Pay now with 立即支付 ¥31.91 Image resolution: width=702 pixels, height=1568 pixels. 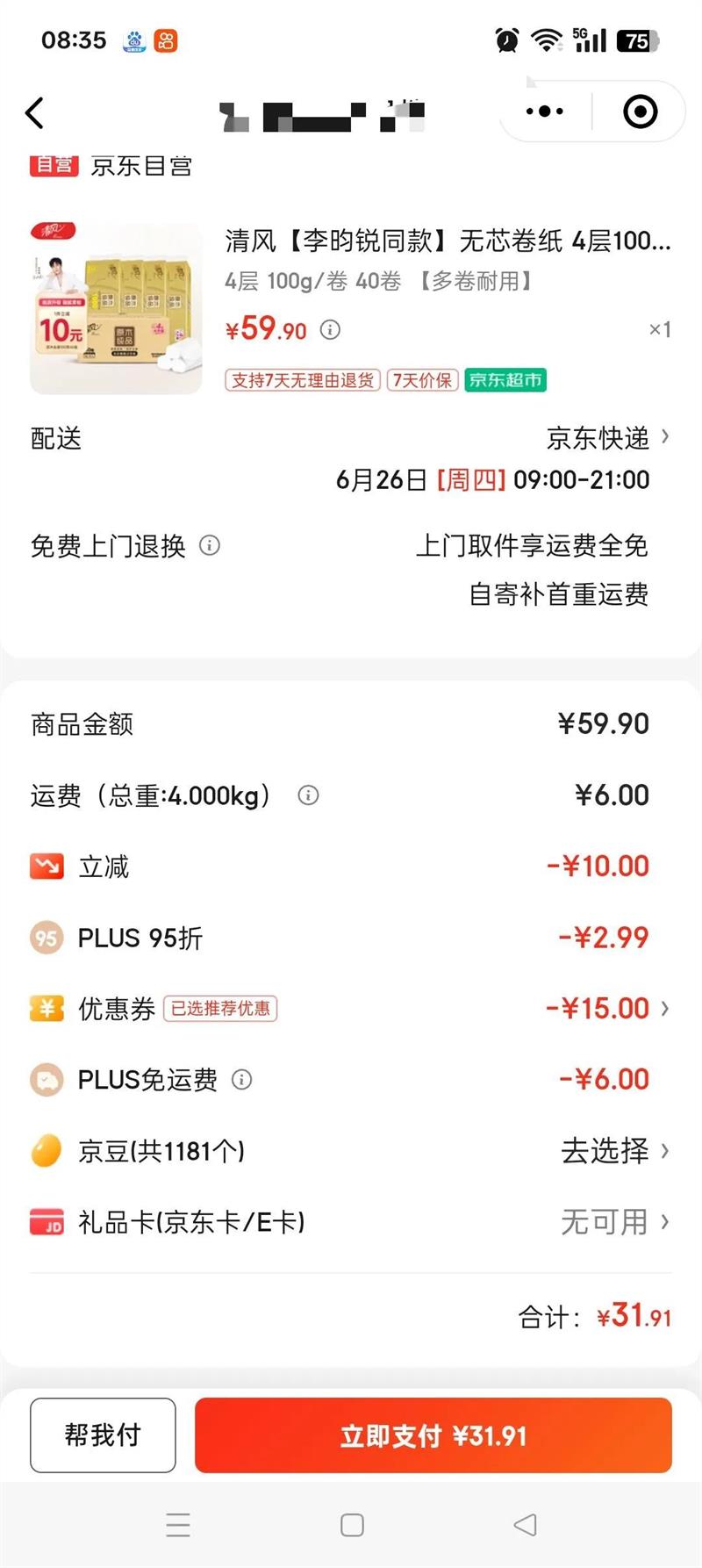pos(433,1435)
